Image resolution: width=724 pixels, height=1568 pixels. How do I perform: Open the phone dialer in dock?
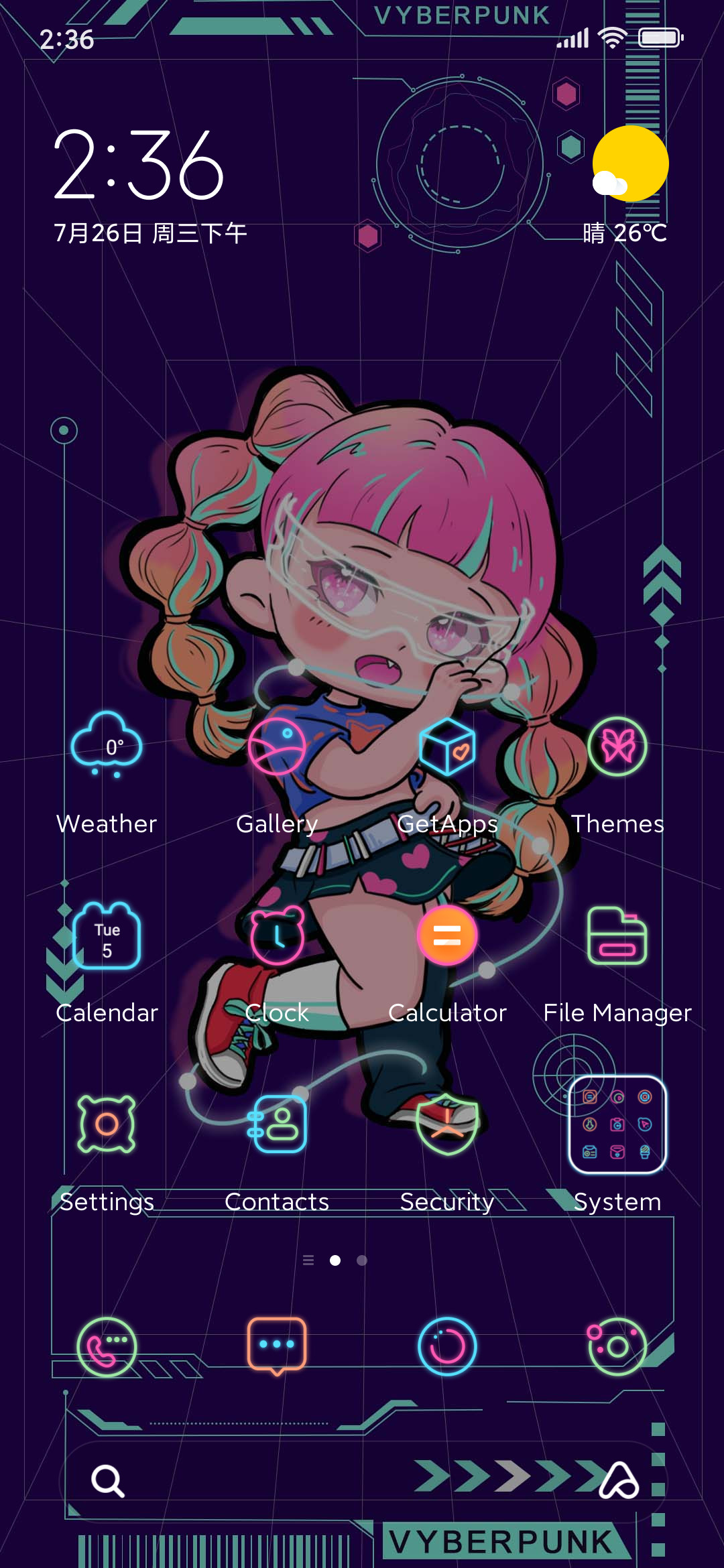[107, 1347]
